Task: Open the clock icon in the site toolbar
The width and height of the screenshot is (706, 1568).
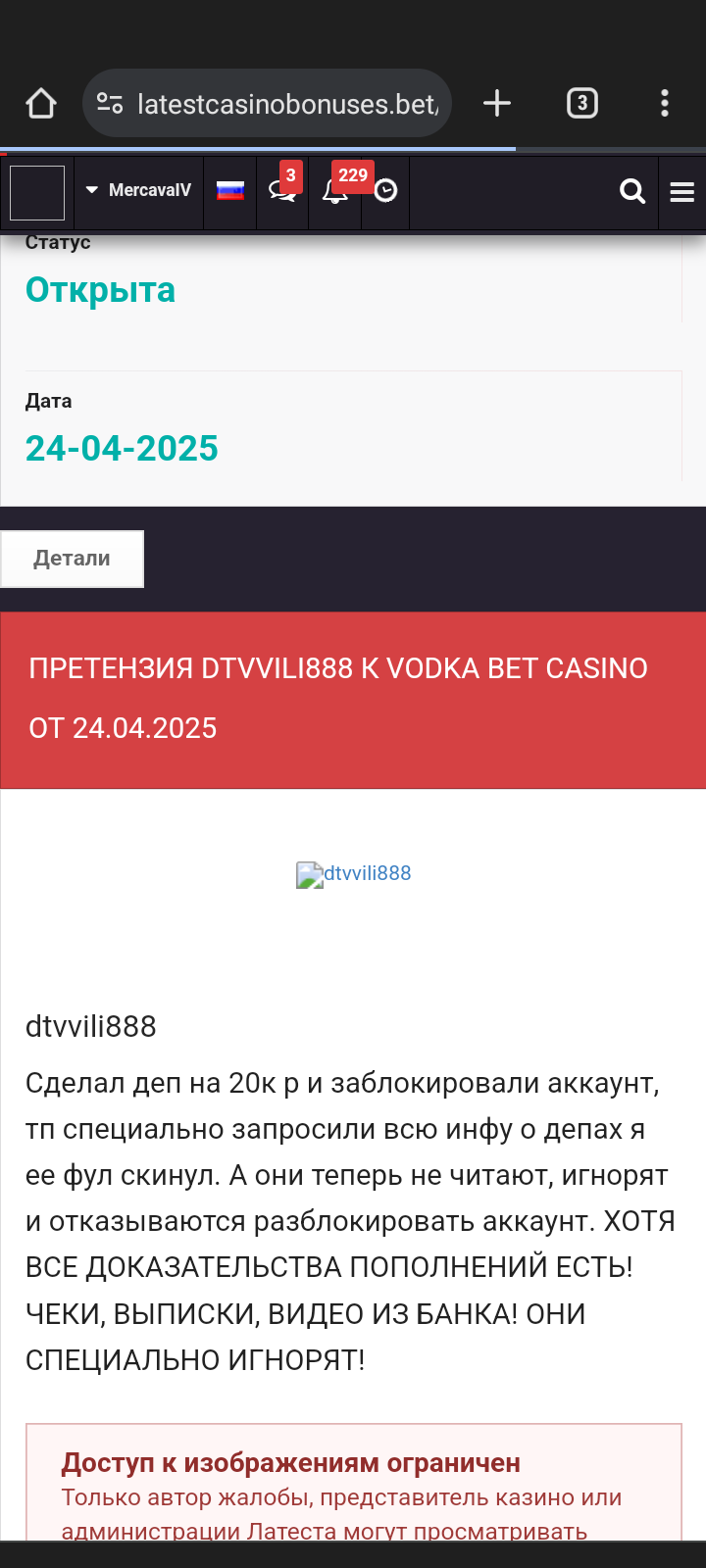Action: coord(386,190)
